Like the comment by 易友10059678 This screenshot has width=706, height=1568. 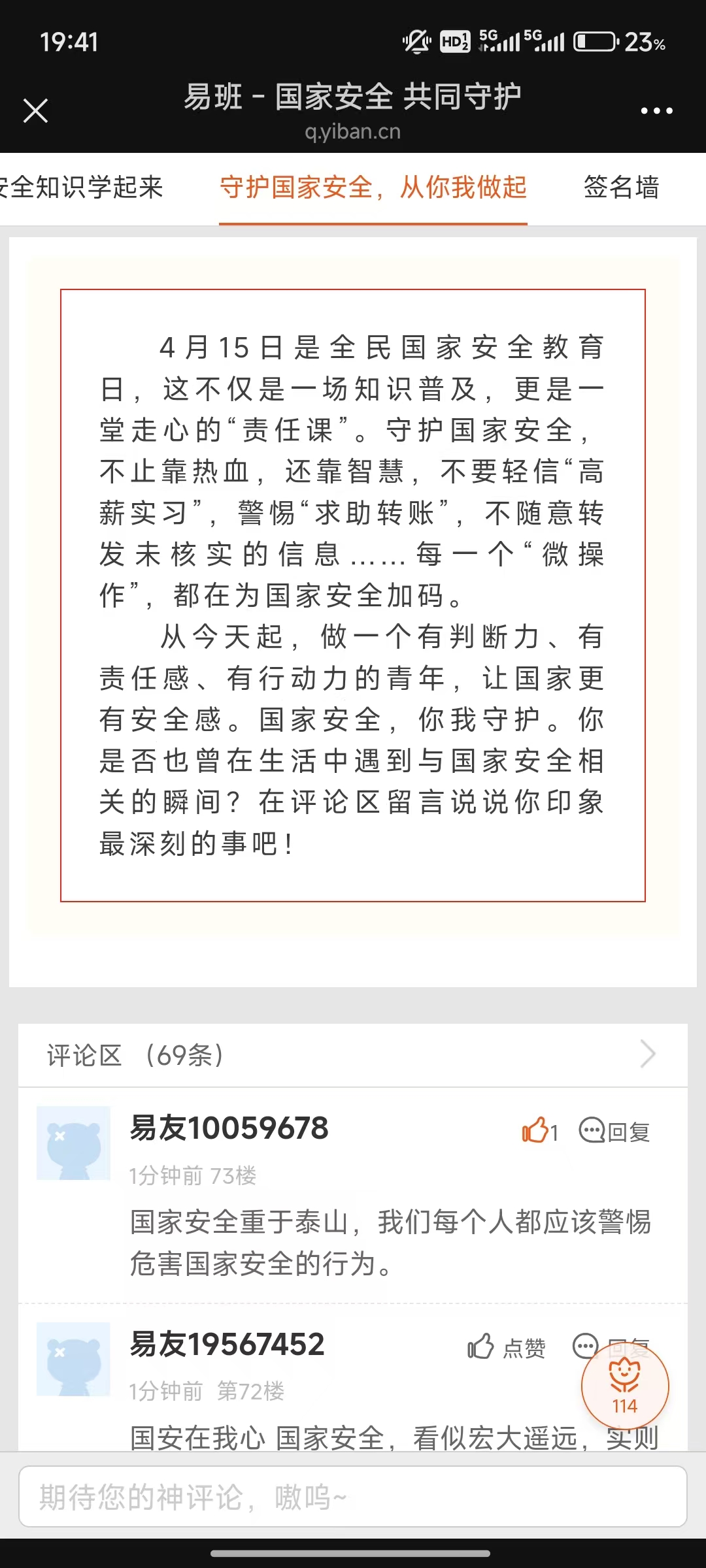(540, 1130)
